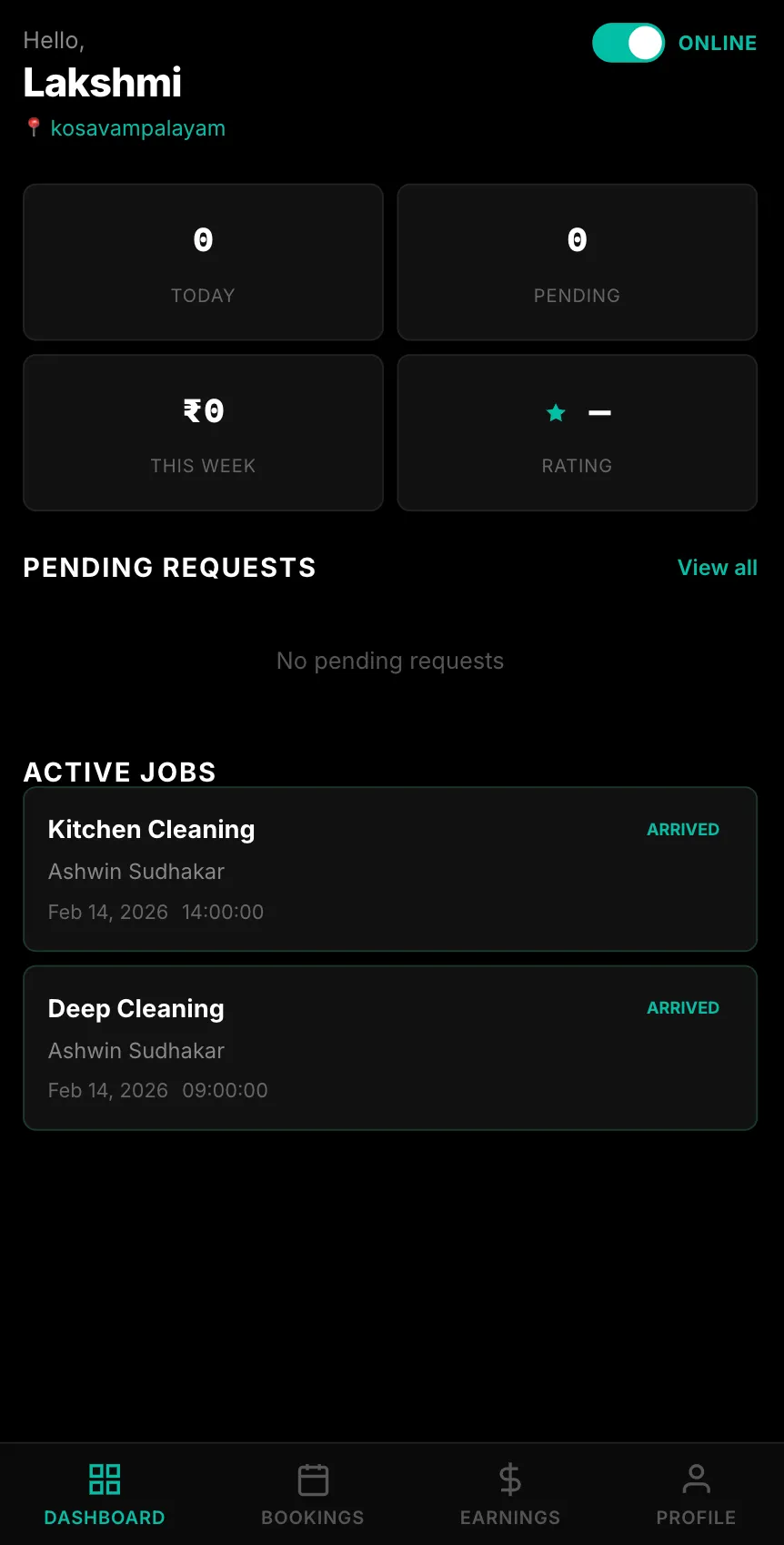This screenshot has width=784, height=1545.
Task: Go to the Profile tab
Action: pyautogui.click(x=696, y=1494)
